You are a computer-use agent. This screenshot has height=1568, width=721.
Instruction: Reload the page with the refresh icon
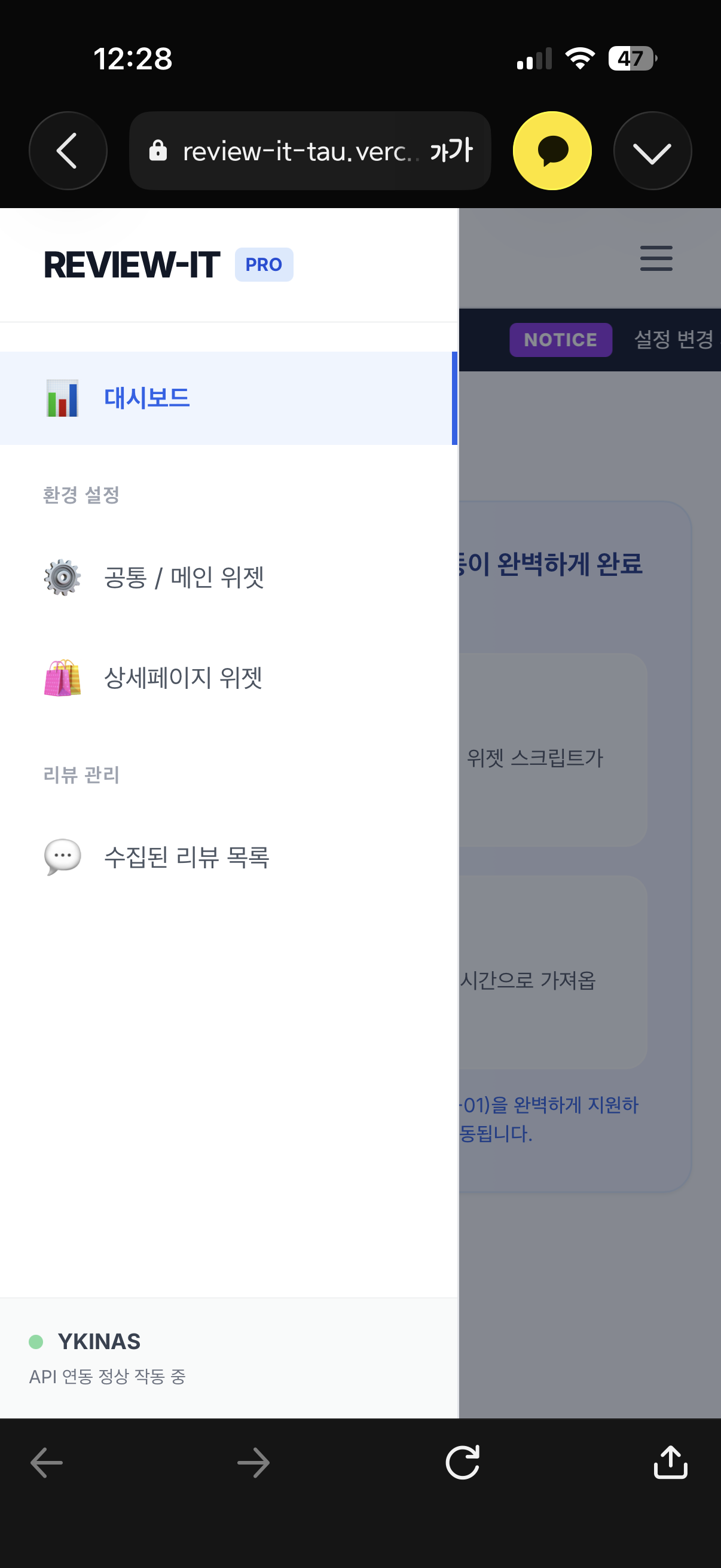tap(462, 1462)
